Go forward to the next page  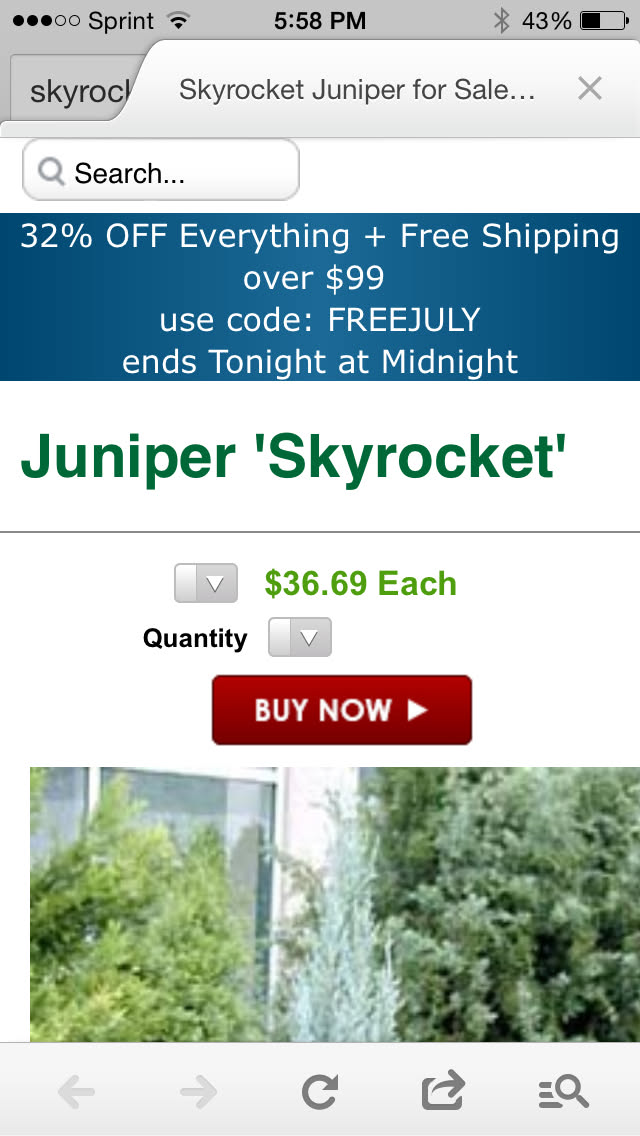coord(198,1092)
